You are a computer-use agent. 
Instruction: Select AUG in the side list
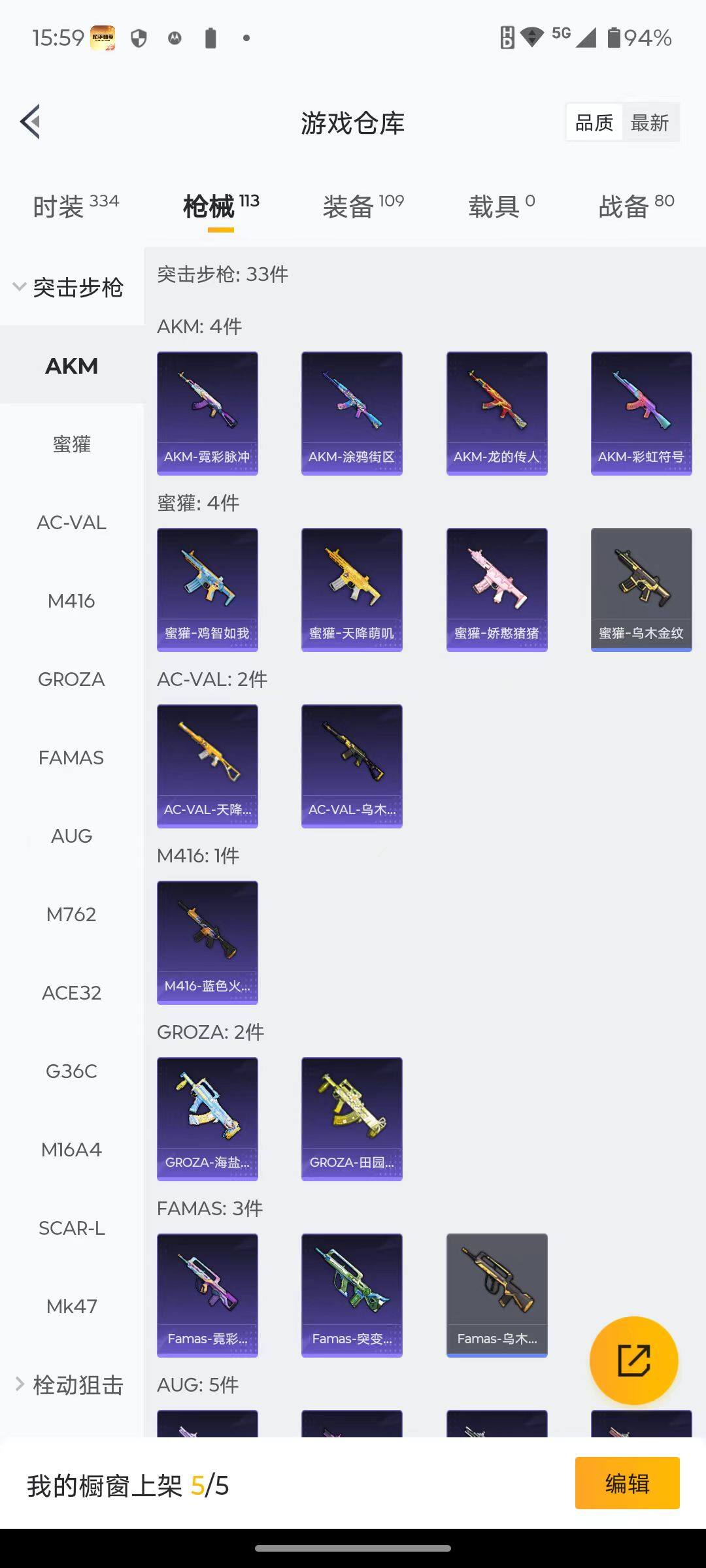click(x=71, y=836)
